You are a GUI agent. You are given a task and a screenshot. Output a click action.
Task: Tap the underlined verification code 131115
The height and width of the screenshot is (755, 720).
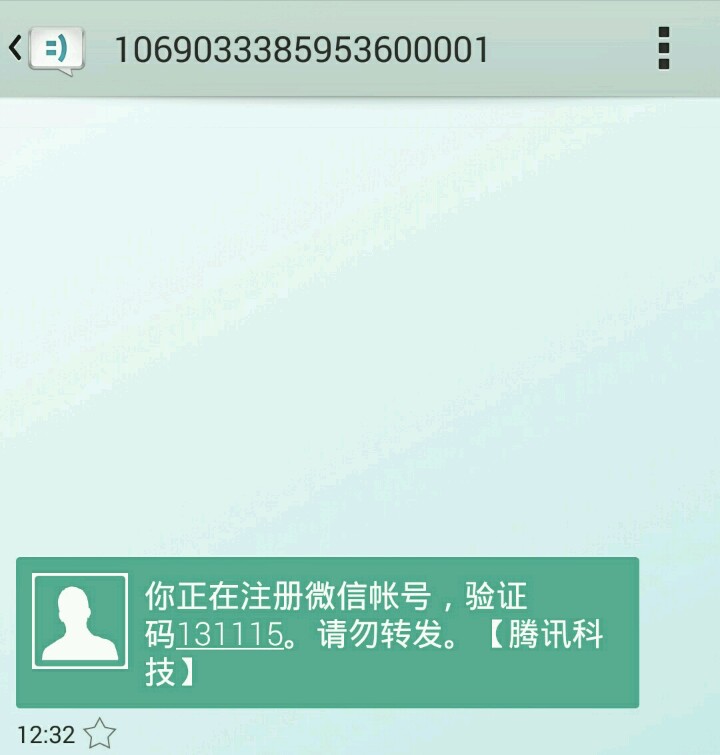pos(229,636)
